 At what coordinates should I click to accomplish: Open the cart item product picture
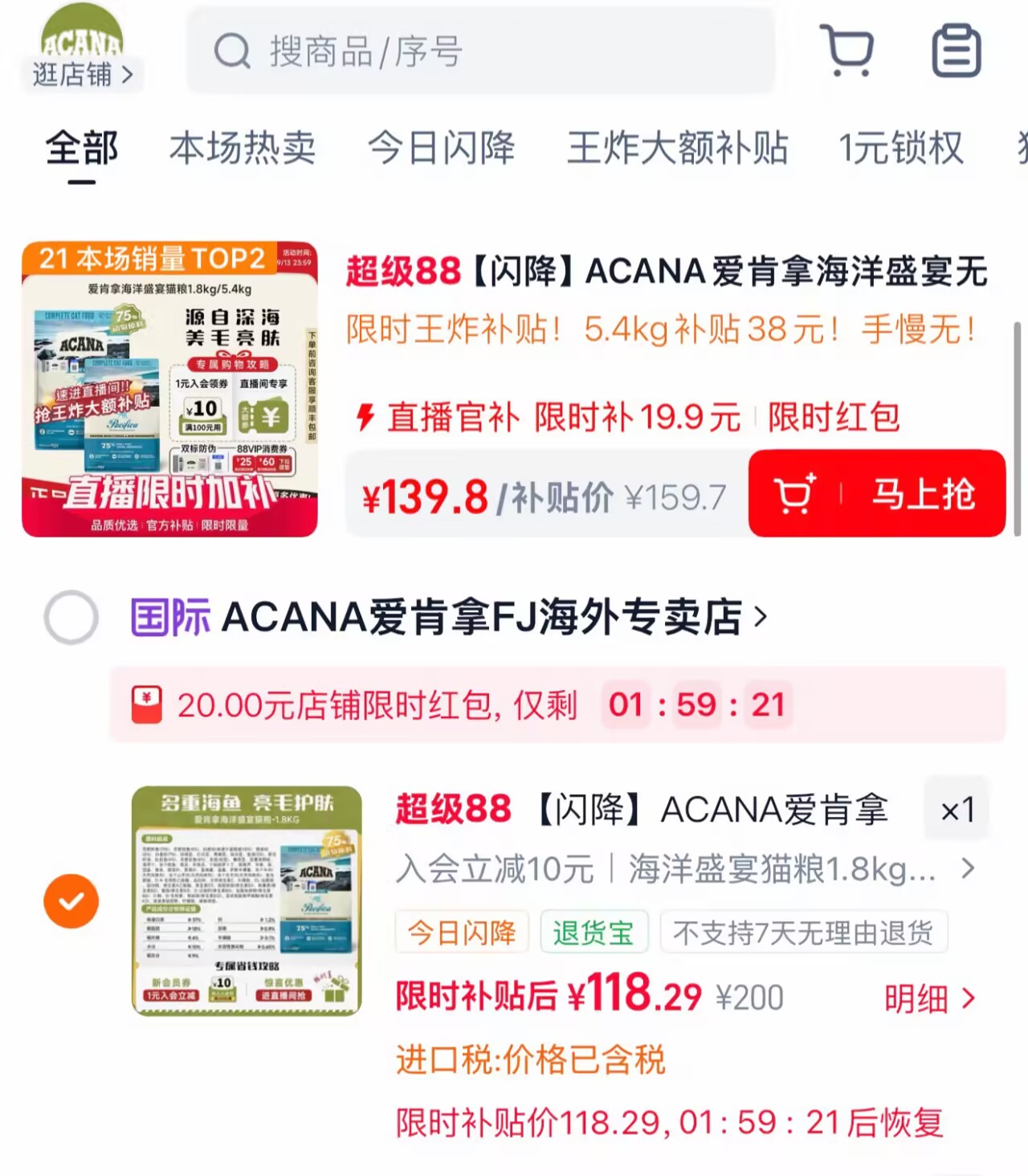coord(247,901)
